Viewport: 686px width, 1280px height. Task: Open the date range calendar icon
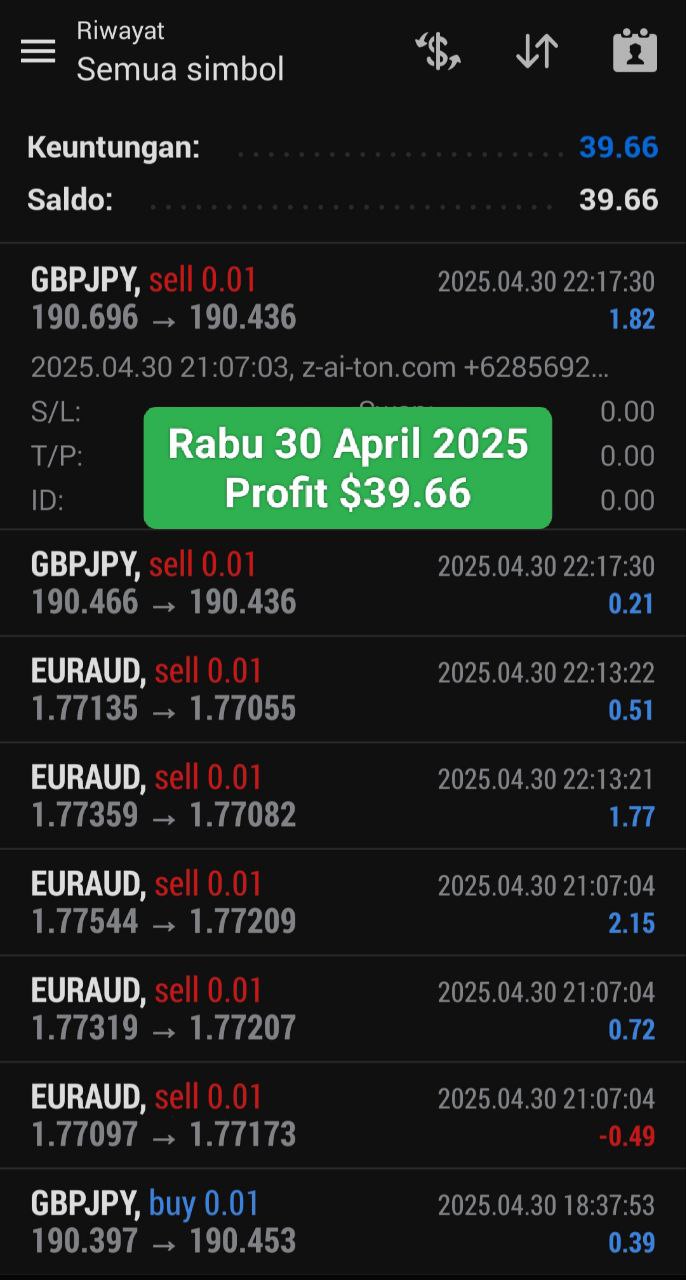coord(635,51)
